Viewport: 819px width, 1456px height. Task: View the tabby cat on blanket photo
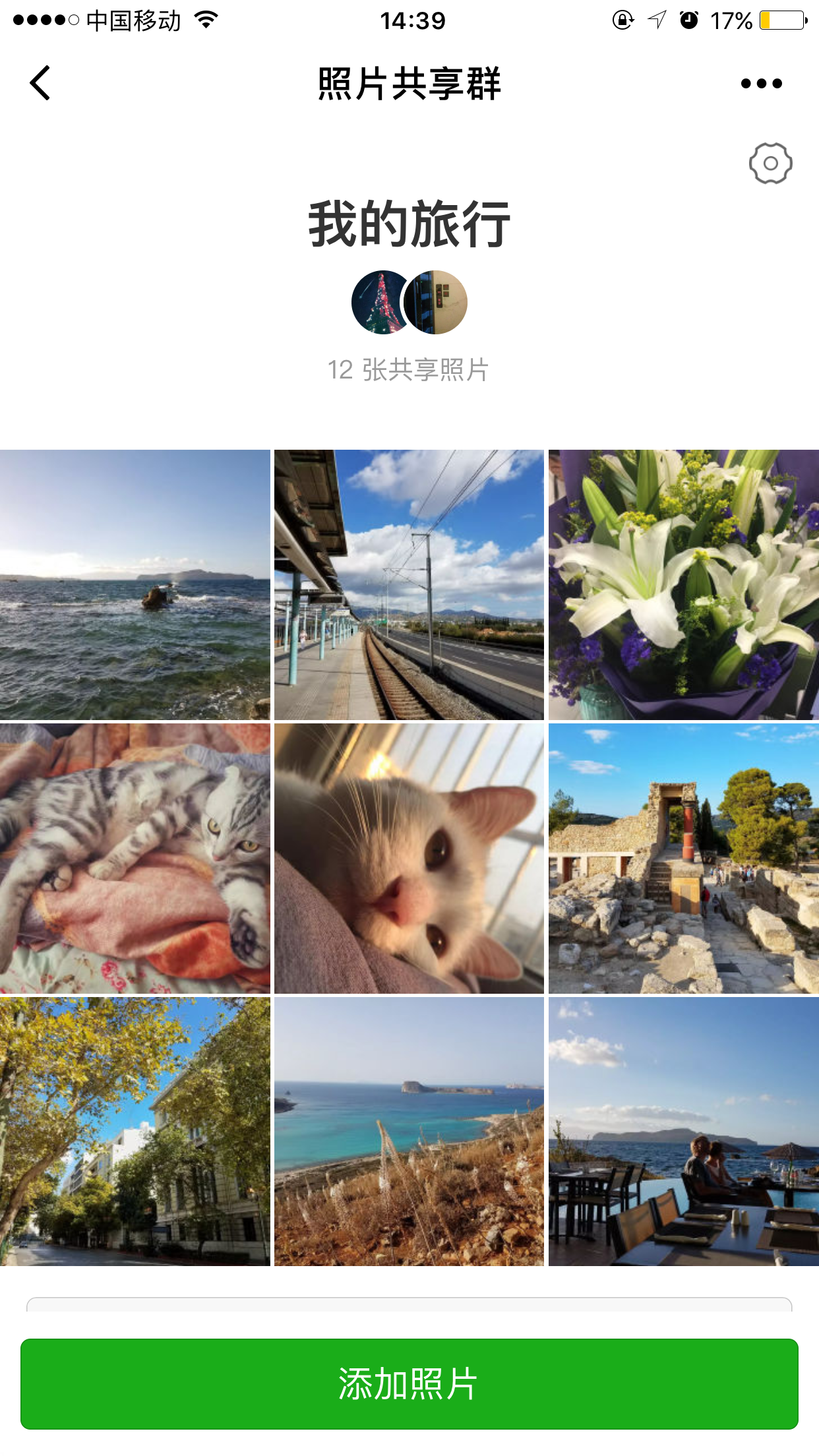(135, 858)
